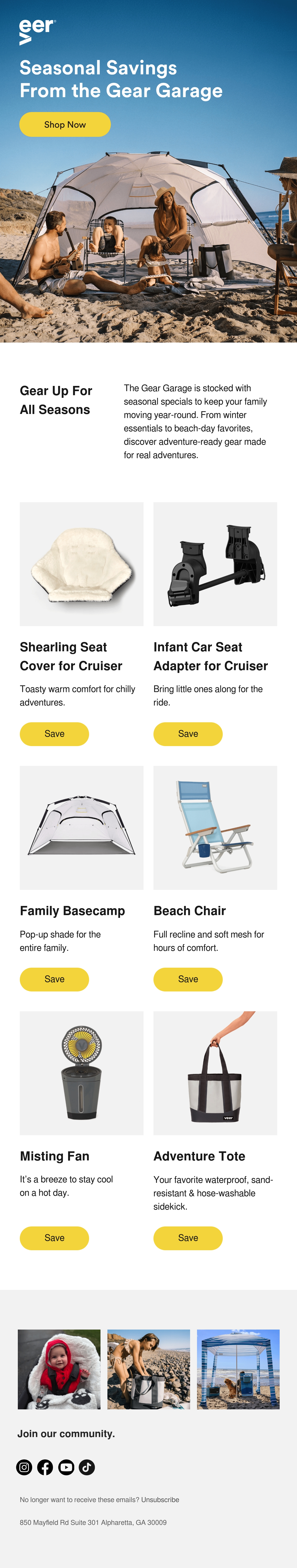Screen dimensions: 297x1568
Task: Open the Adventure Tote product image
Action: [x=215, y=1073]
